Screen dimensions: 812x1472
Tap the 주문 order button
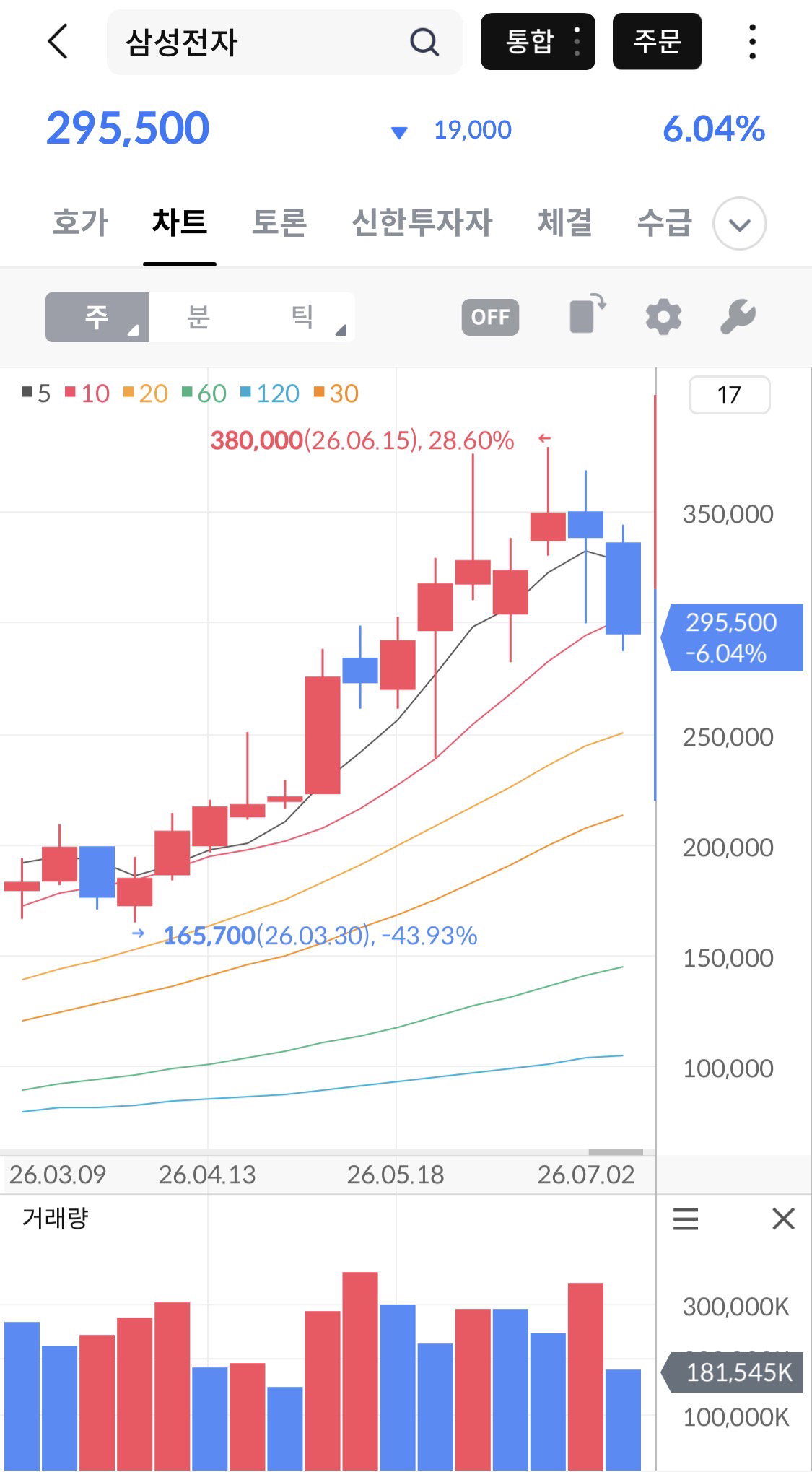click(658, 41)
